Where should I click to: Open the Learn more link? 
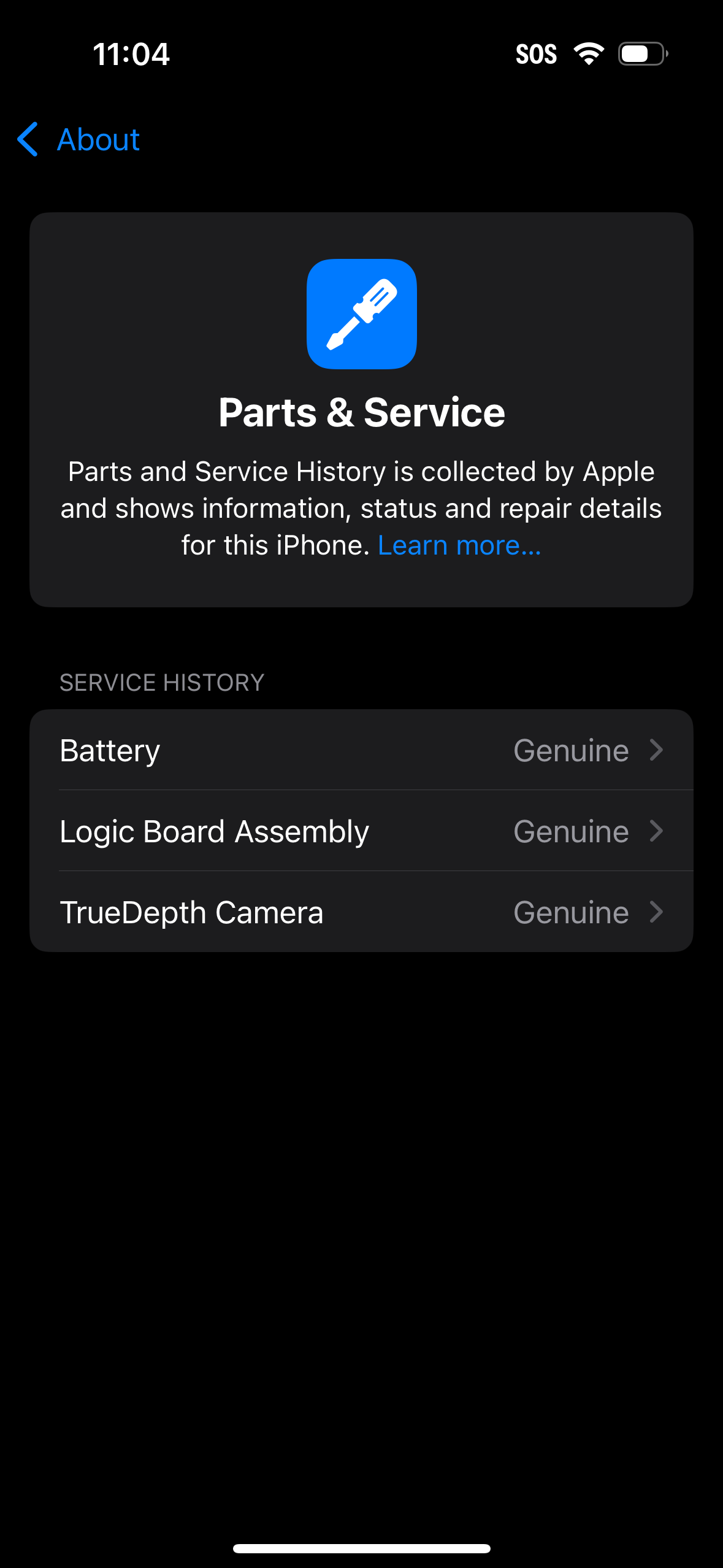coord(459,545)
